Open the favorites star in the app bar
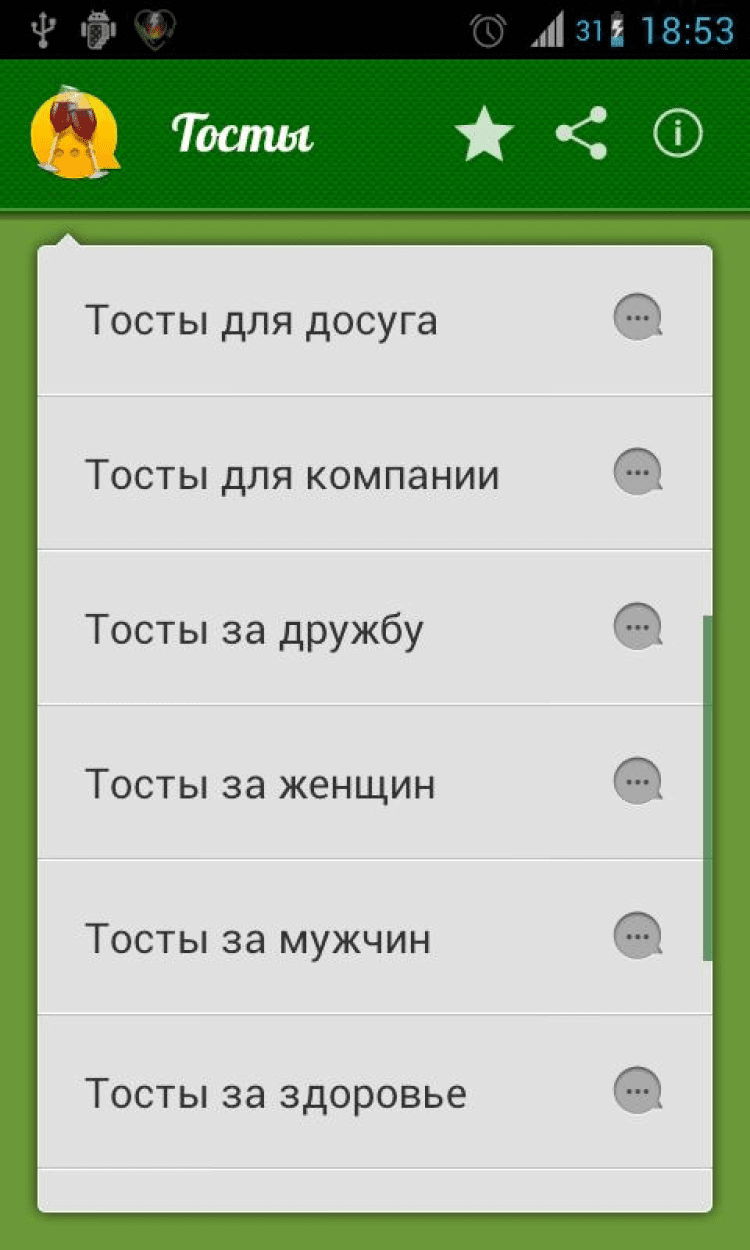This screenshot has height=1250, width=750. (x=484, y=134)
